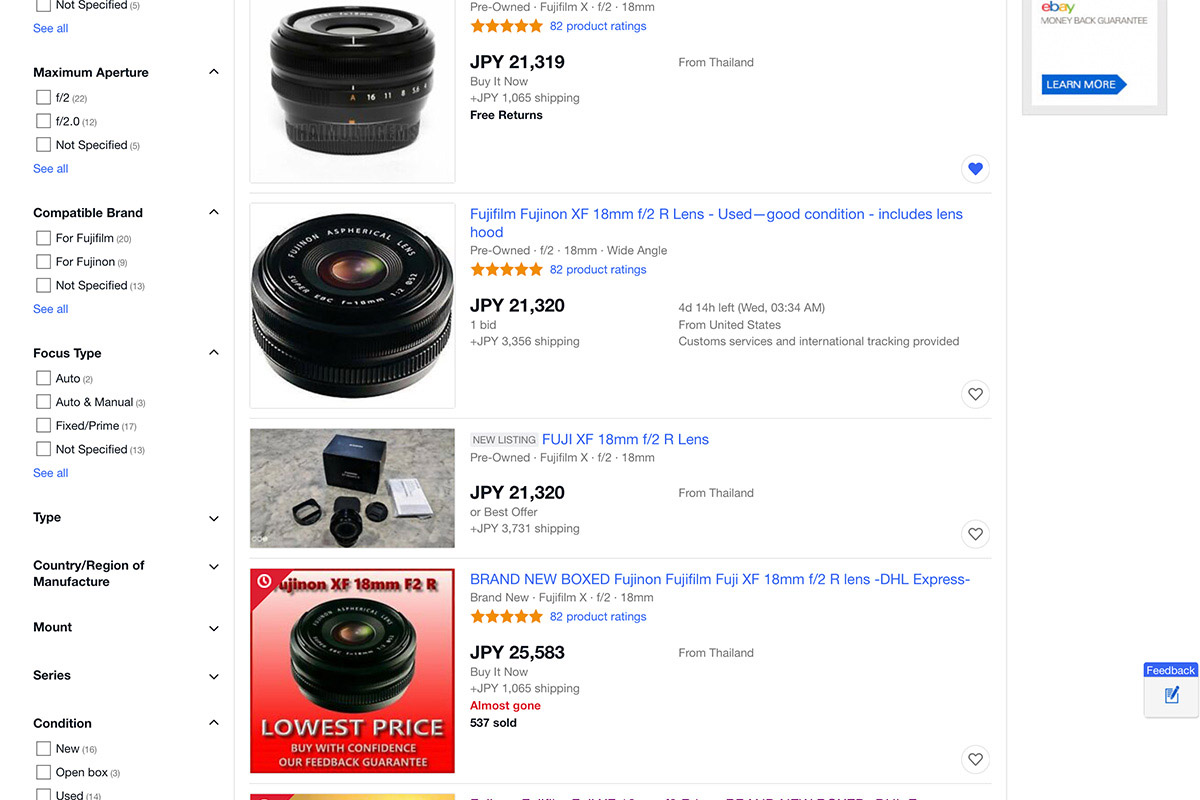Select the For Fujifilm brand checkbox

(43, 238)
